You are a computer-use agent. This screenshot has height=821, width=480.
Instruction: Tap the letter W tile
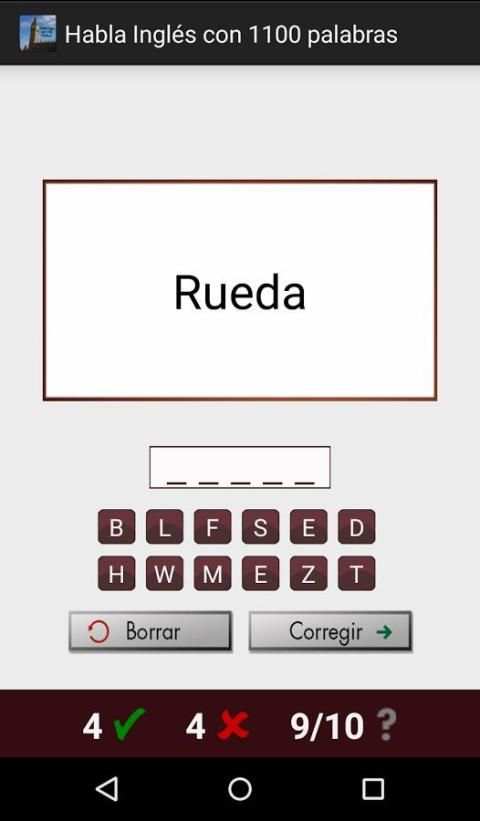click(x=164, y=574)
